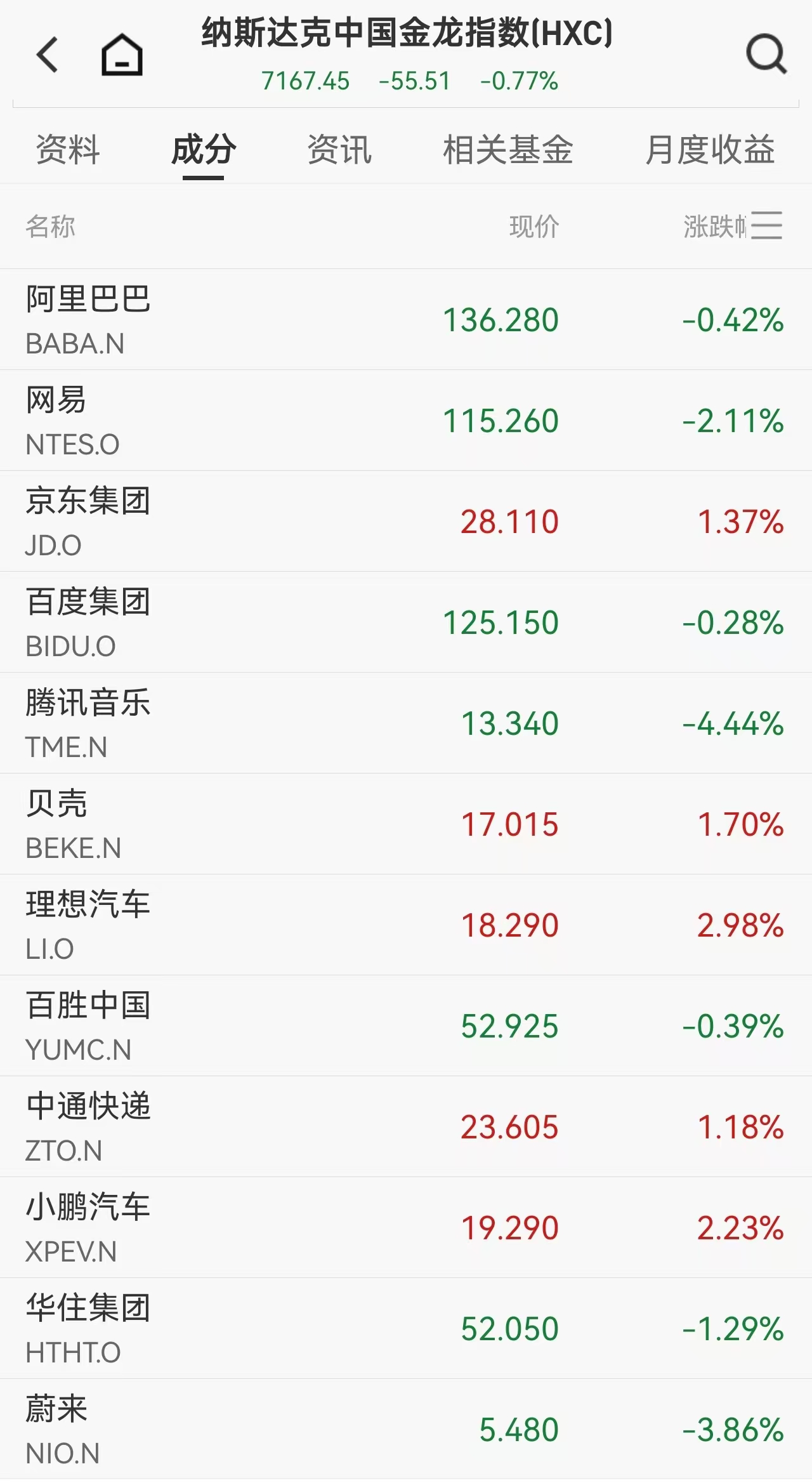Open the home icon in header
812x1483 pixels.
[122, 55]
